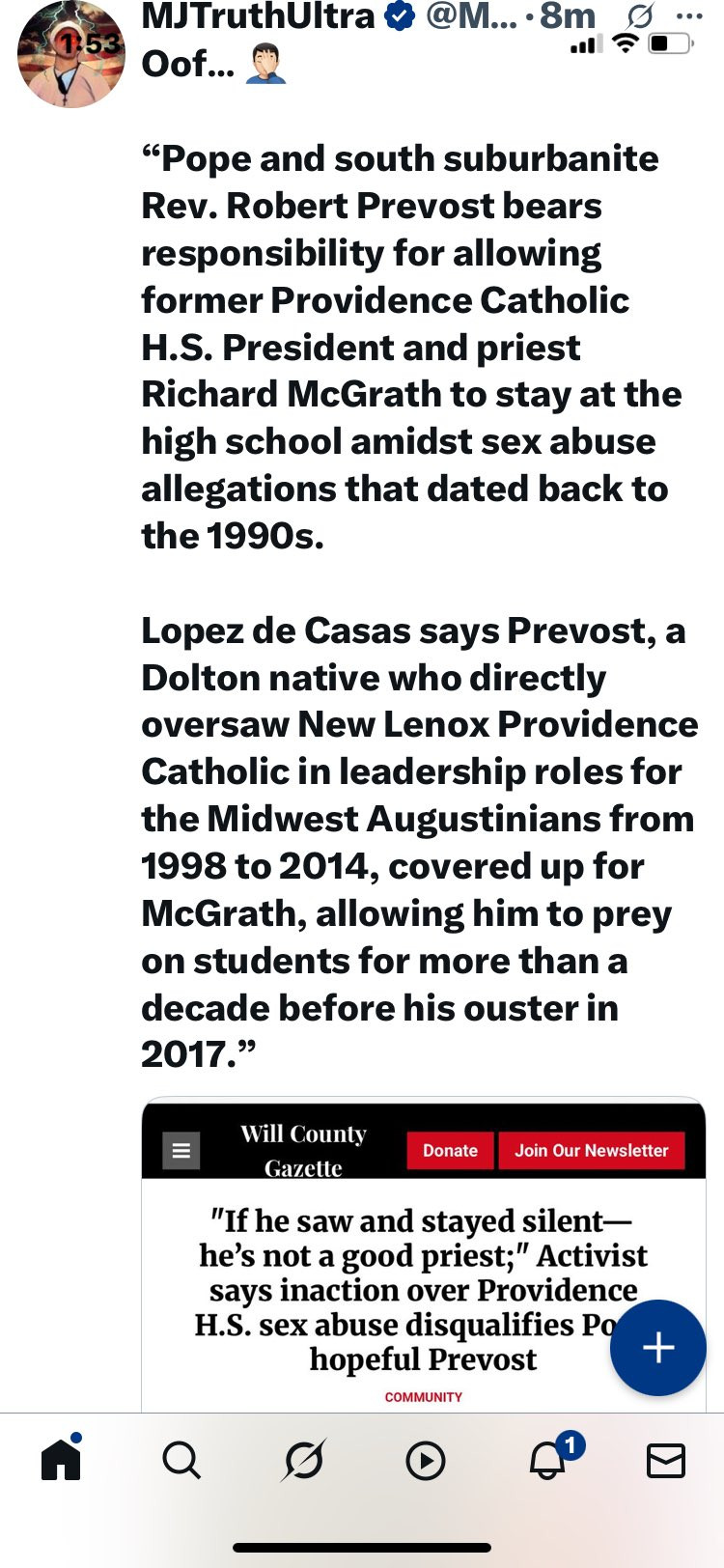Open the post's three-dot overflow menu
Viewport: 724px width, 1568px height.
pyautogui.click(x=689, y=15)
